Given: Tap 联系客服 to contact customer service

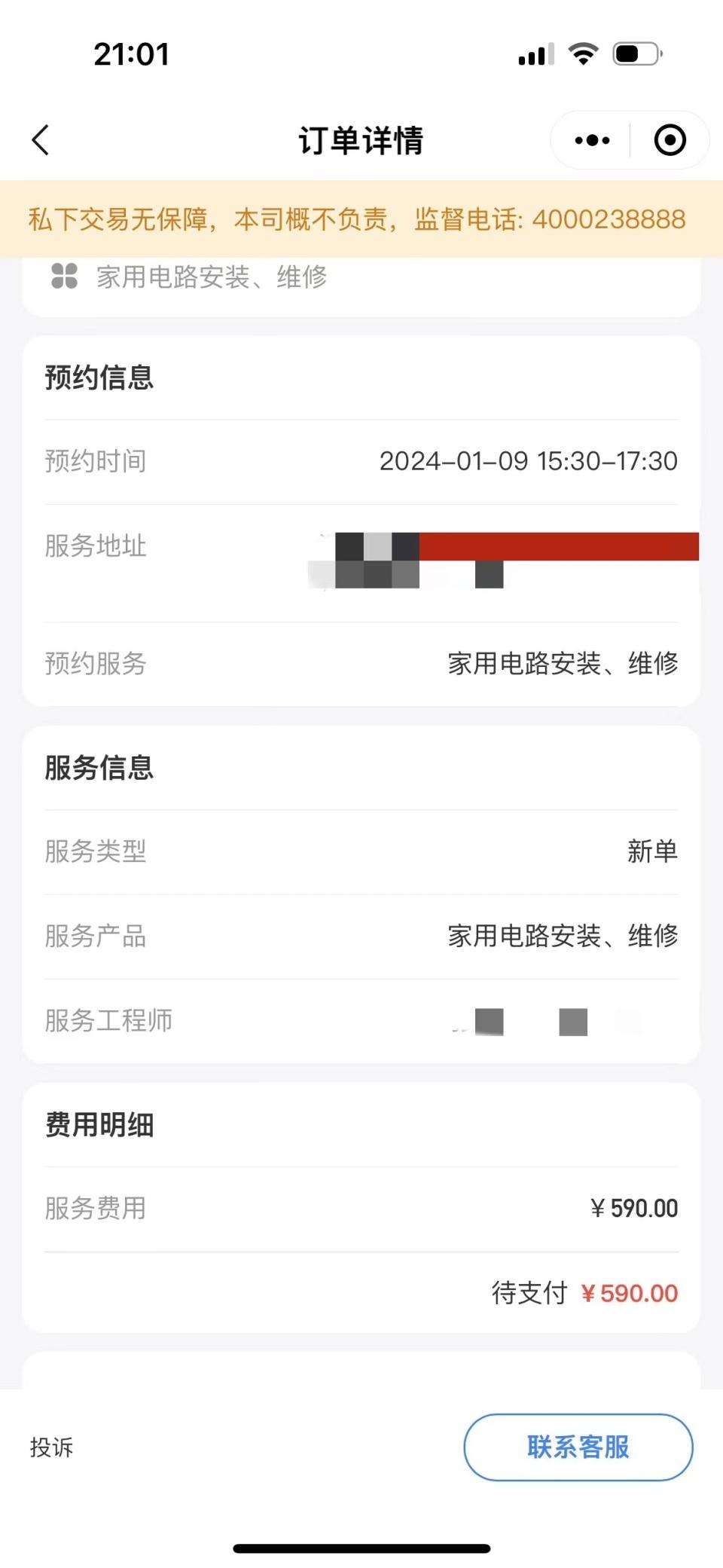Looking at the screenshot, I should [578, 1447].
